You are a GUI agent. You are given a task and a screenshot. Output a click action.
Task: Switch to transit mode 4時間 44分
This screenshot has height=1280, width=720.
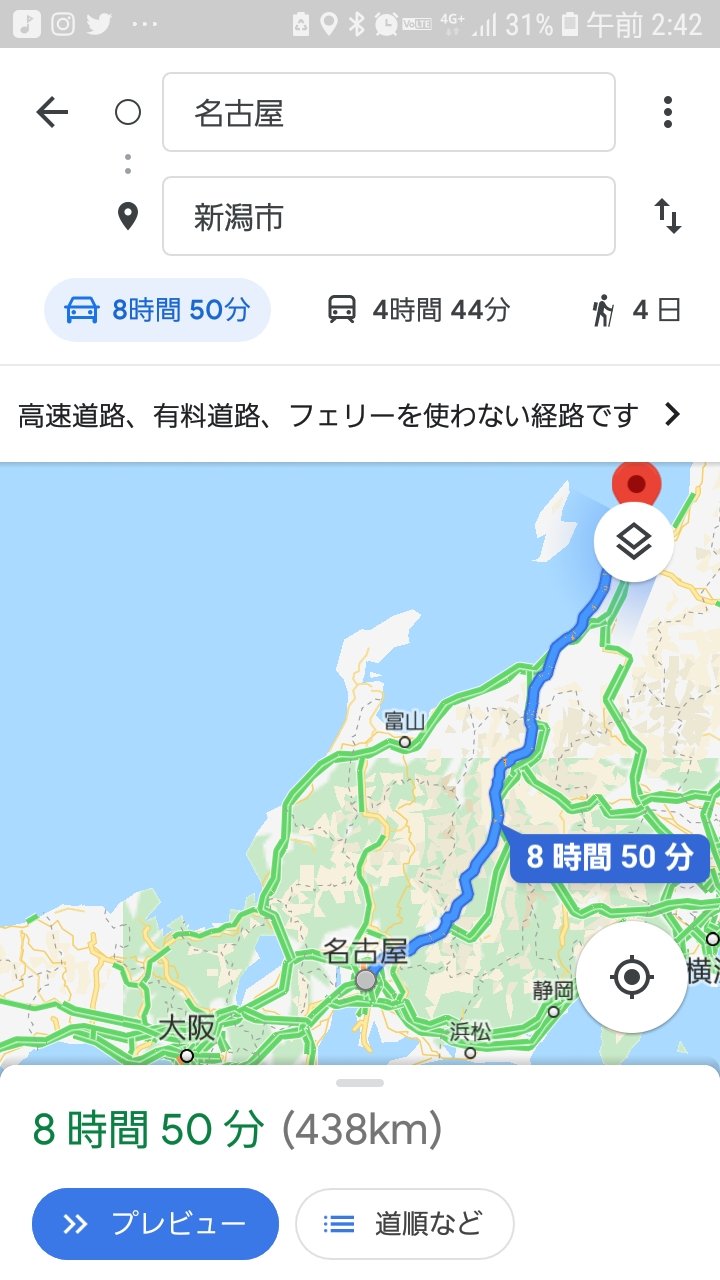(x=419, y=310)
